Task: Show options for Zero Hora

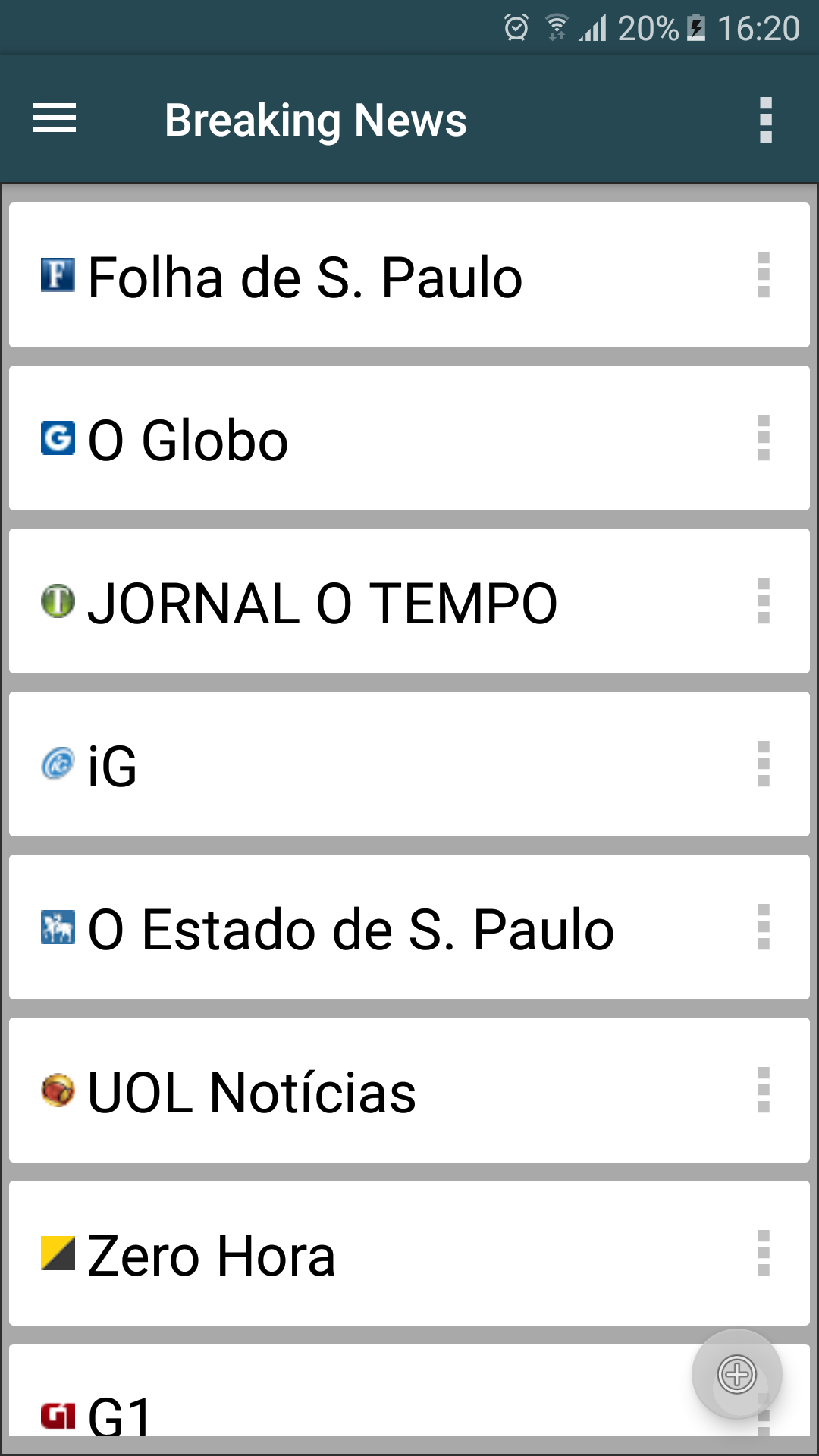Action: tap(763, 1254)
